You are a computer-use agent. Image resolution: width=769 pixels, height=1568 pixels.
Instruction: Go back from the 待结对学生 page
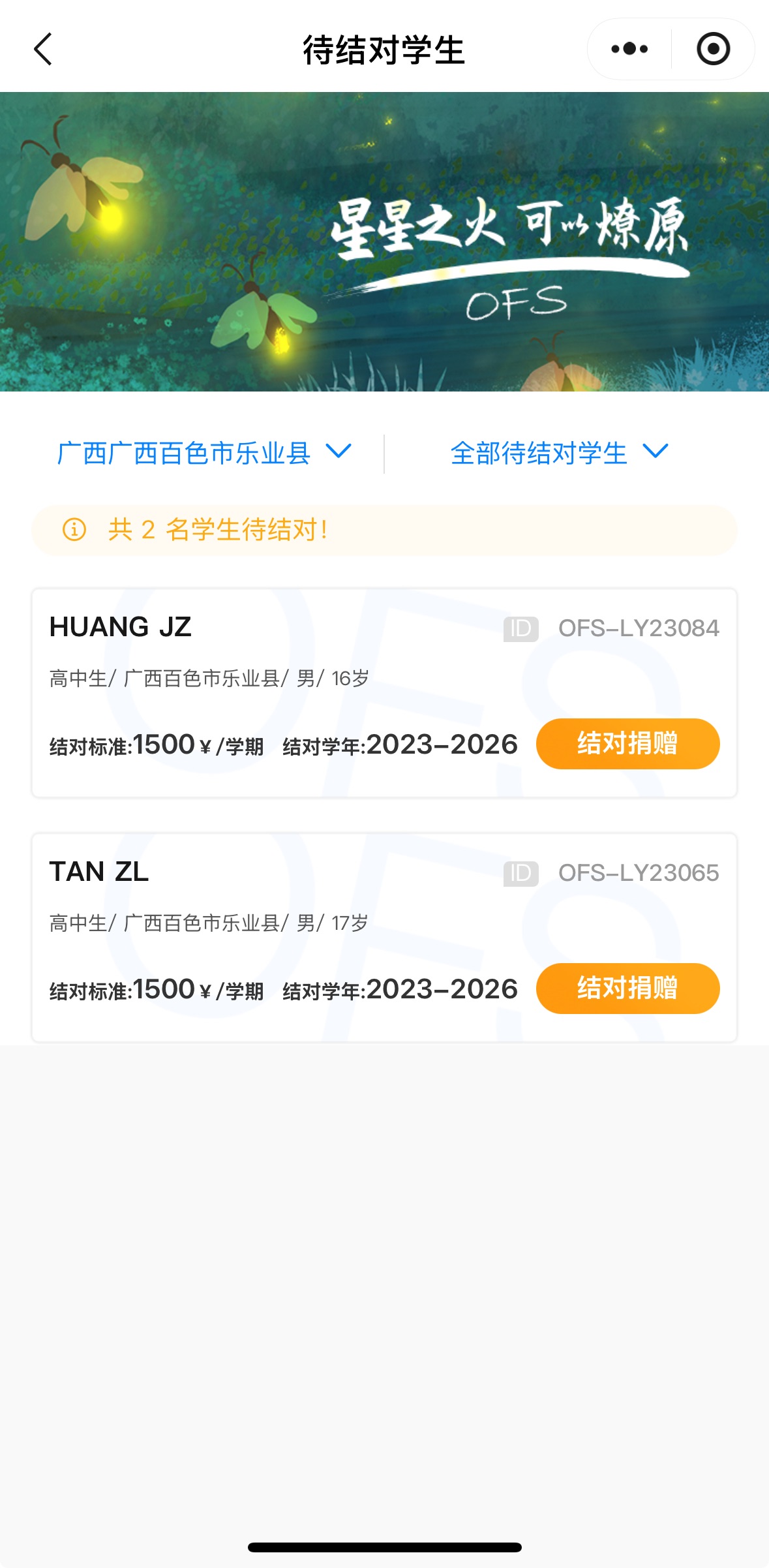[x=43, y=50]
